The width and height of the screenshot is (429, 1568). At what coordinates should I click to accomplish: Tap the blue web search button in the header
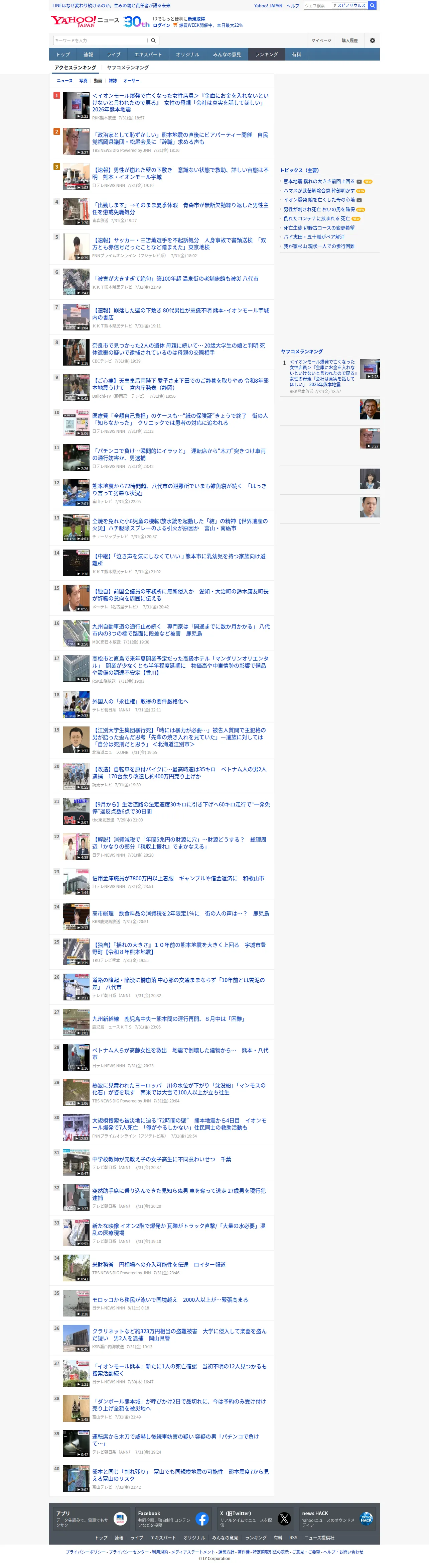[x=373, y=5]
